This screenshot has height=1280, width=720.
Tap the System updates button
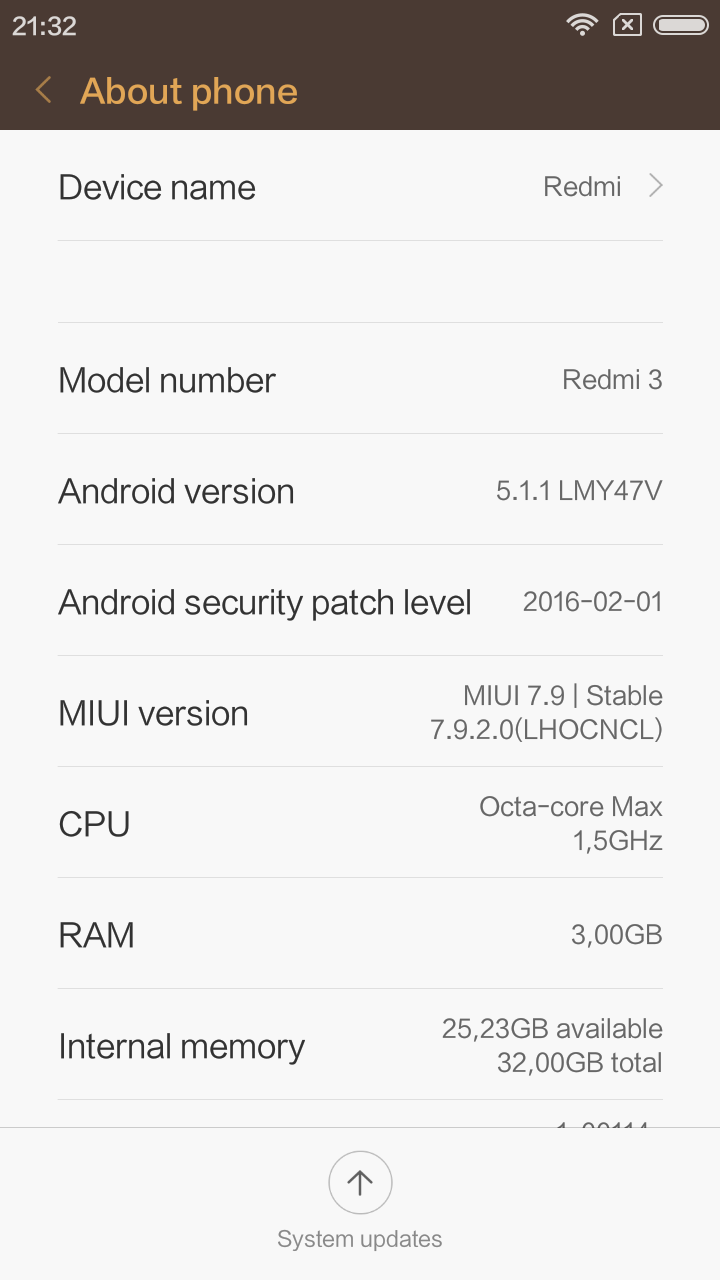pyautogui.click(x=360, y=1200)
